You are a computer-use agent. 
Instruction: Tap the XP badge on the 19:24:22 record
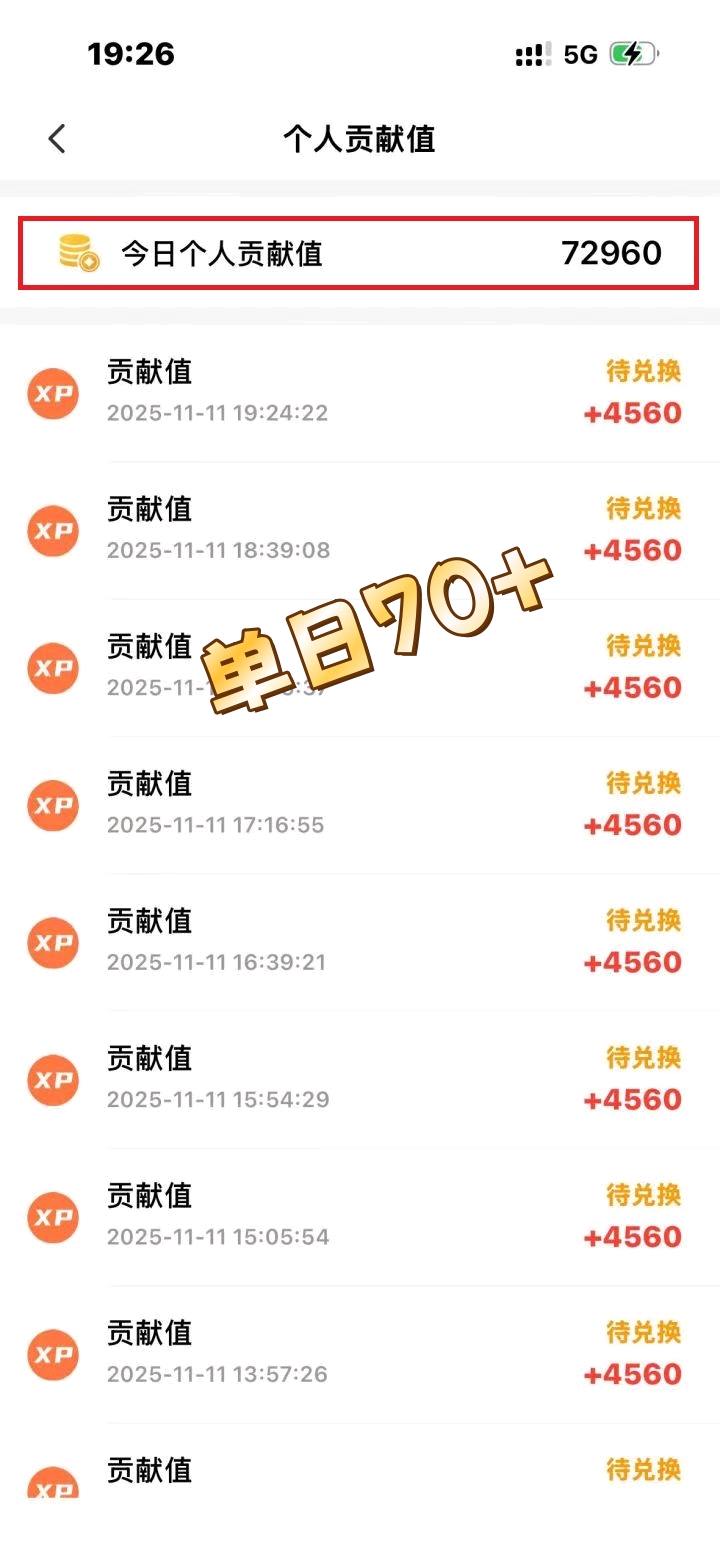[52, 394]
